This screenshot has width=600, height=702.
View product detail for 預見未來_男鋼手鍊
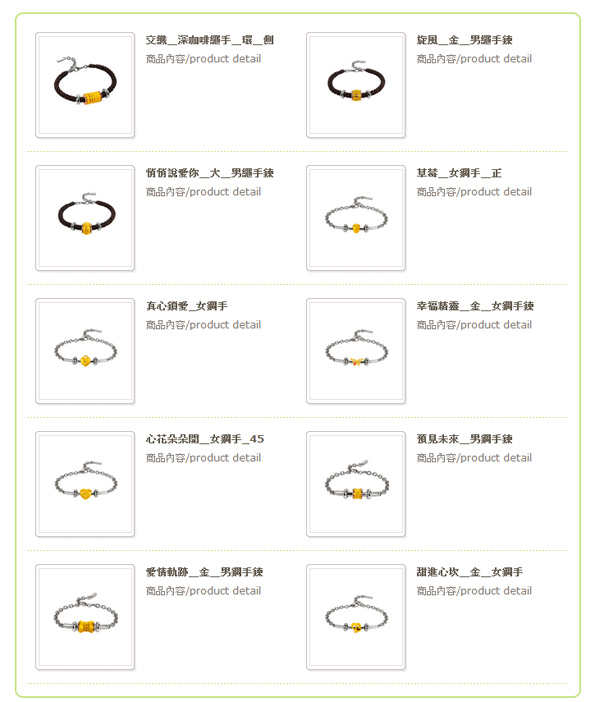click(474, 458)
